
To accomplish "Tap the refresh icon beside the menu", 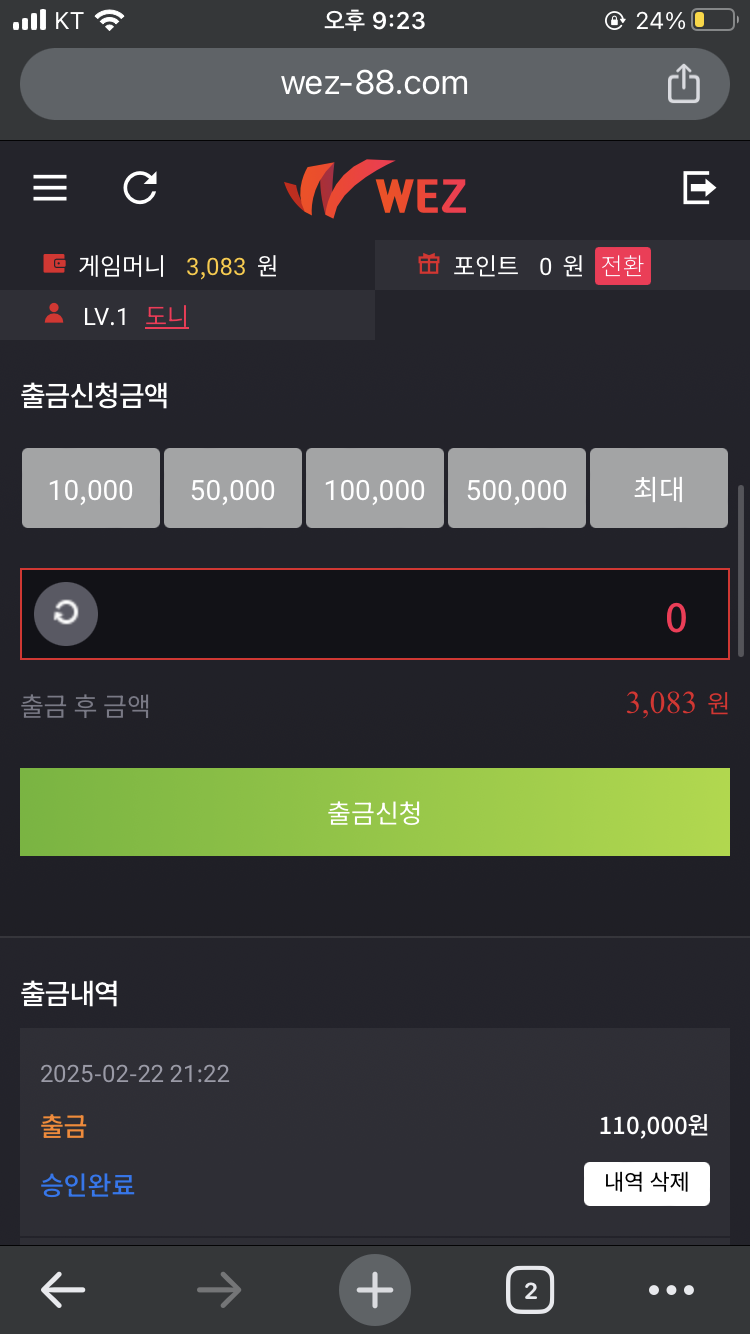I will [140, 188].
